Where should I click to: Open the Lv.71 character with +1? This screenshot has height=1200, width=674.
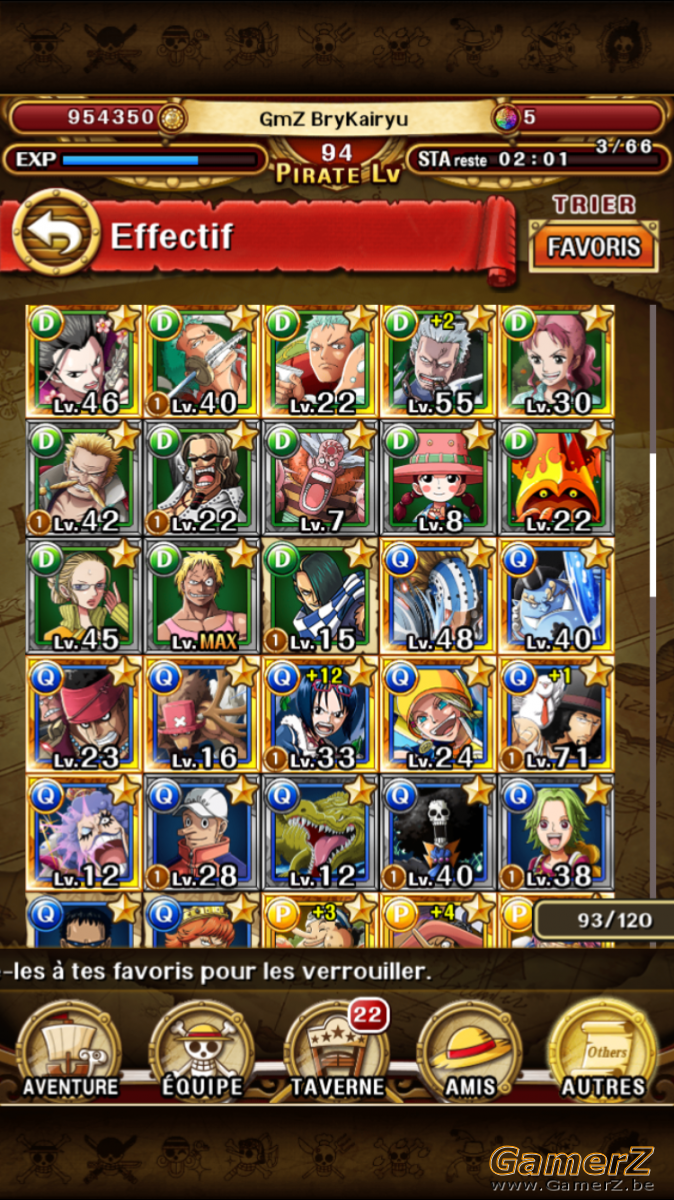(x=556, y=712)
